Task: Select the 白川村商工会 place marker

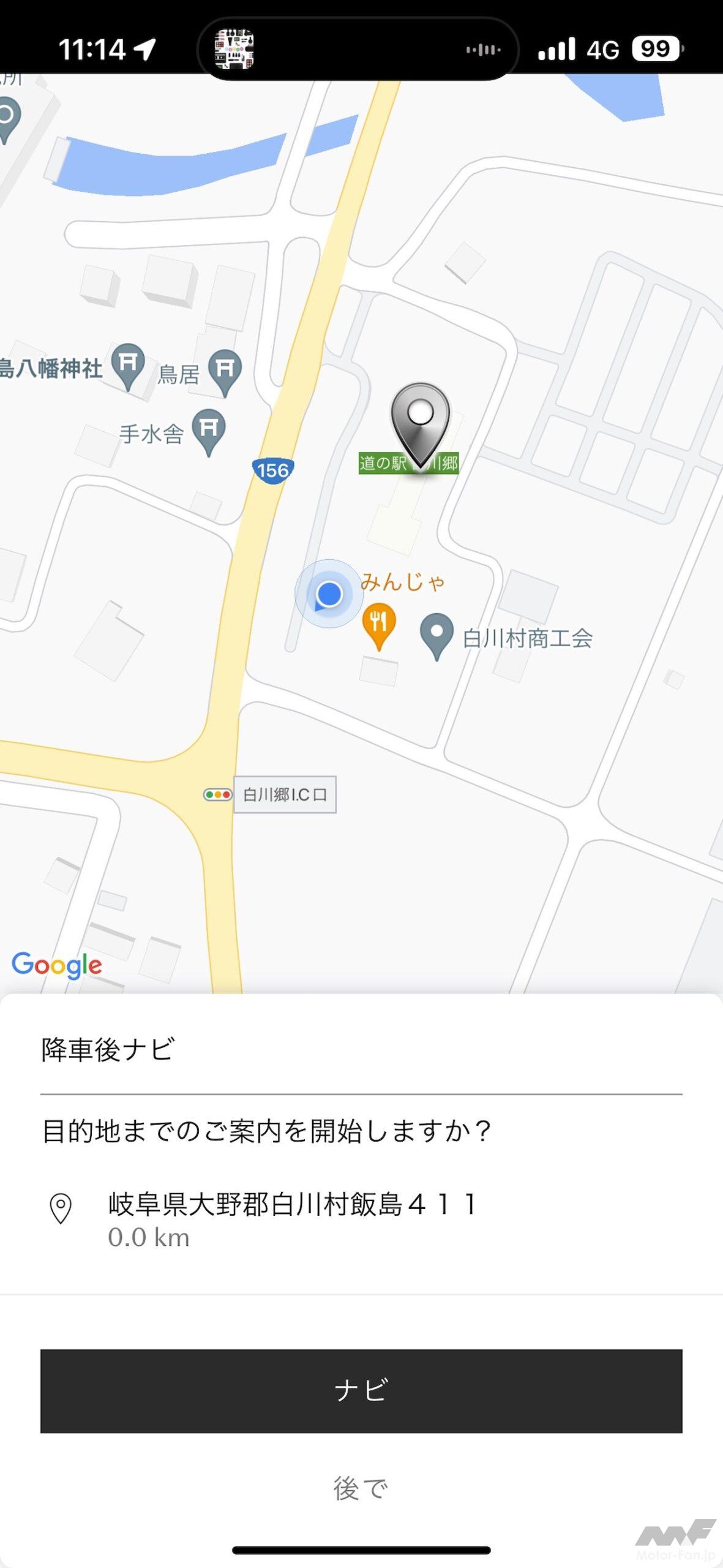Action: pos(436,634)
